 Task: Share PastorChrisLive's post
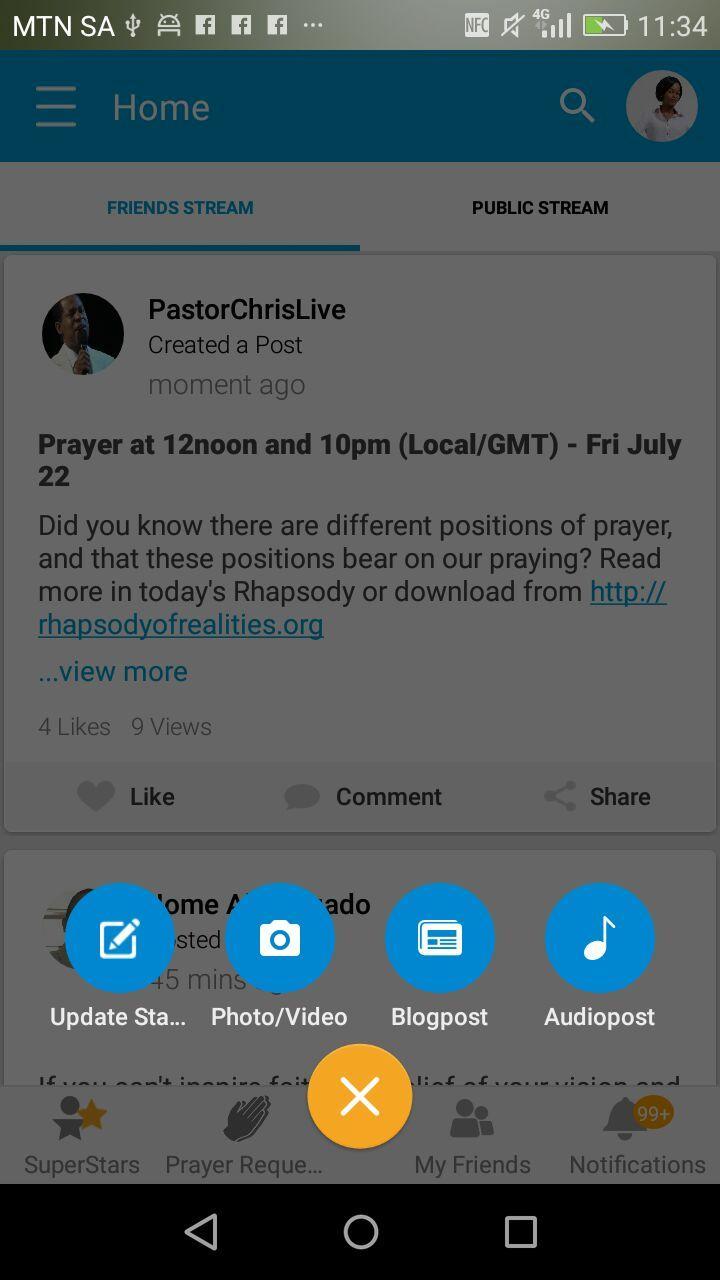click(x=597, y=796)
